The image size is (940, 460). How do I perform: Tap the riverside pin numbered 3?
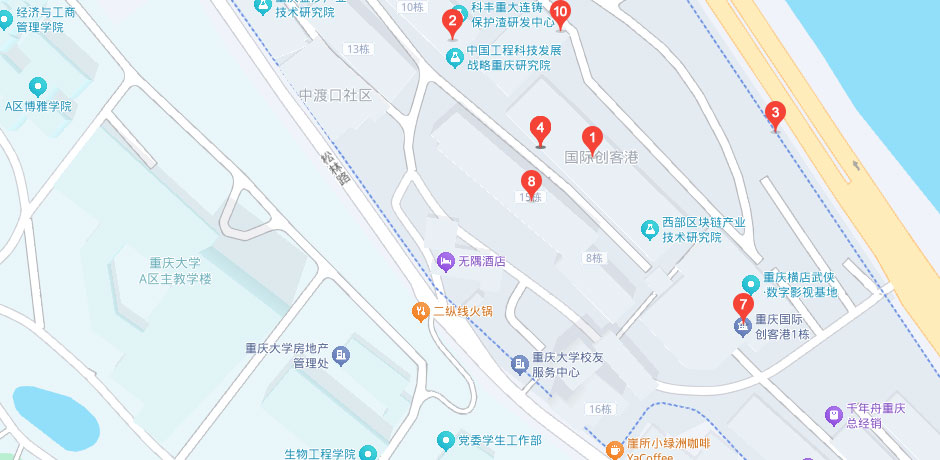point(774,113)
